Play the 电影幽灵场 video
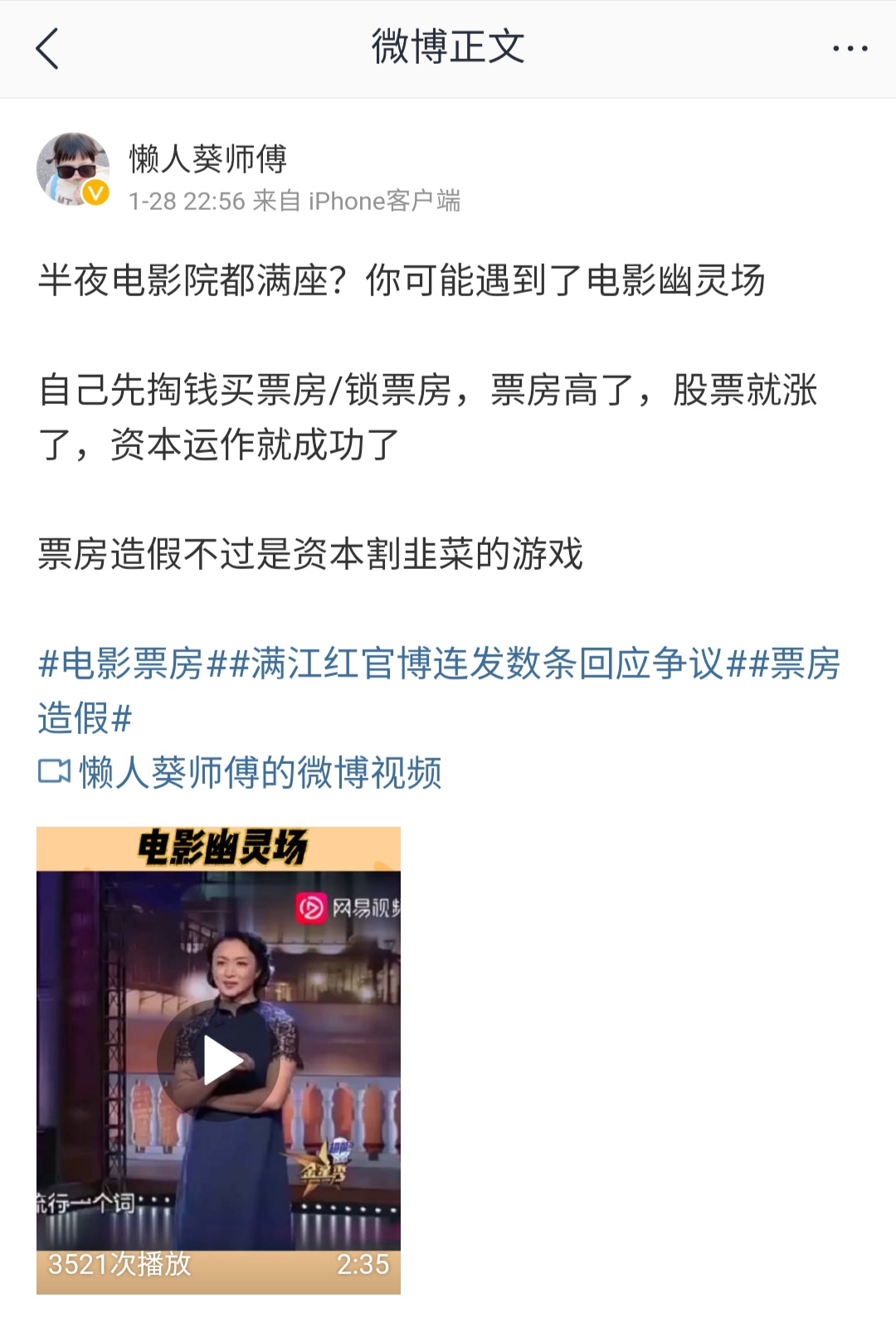 tap(219, 1060)
